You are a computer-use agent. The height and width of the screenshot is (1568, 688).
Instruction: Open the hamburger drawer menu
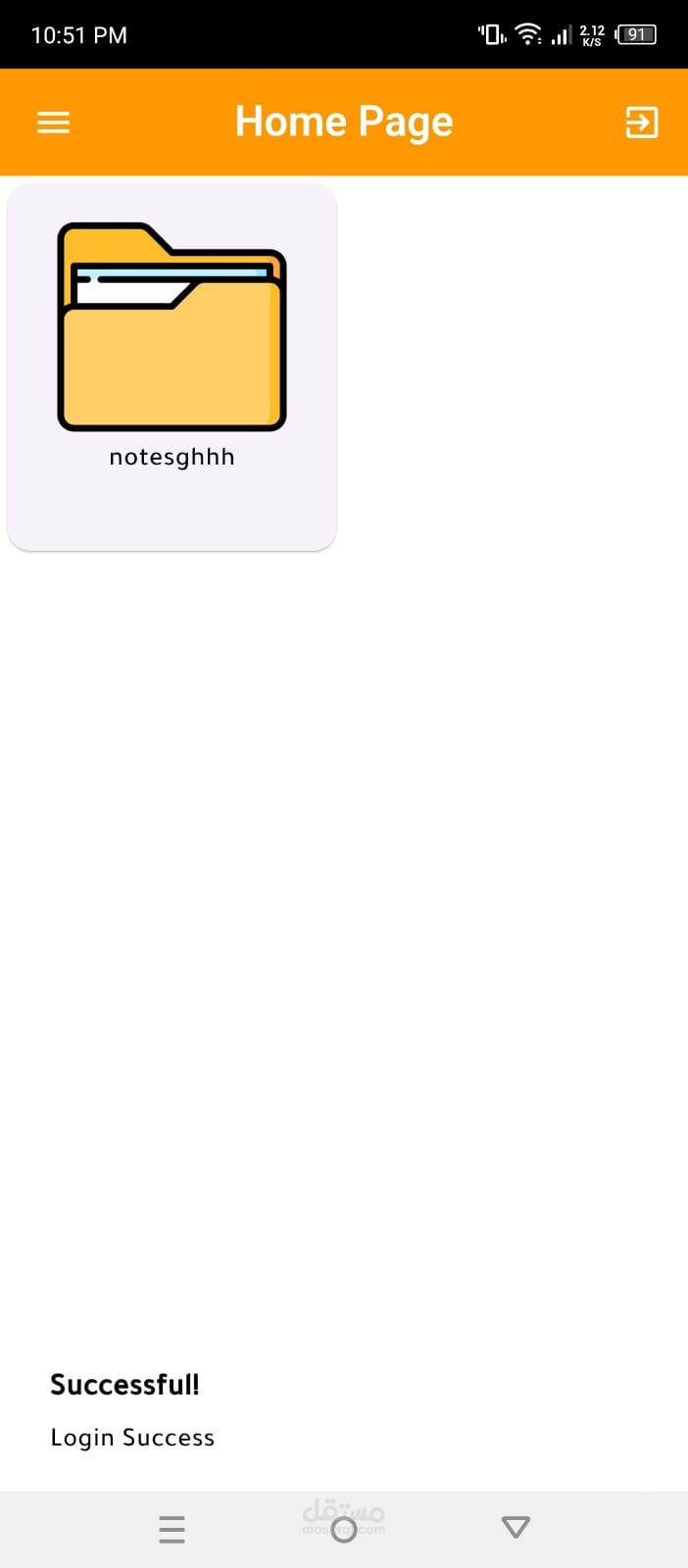[x=53, y=122]
